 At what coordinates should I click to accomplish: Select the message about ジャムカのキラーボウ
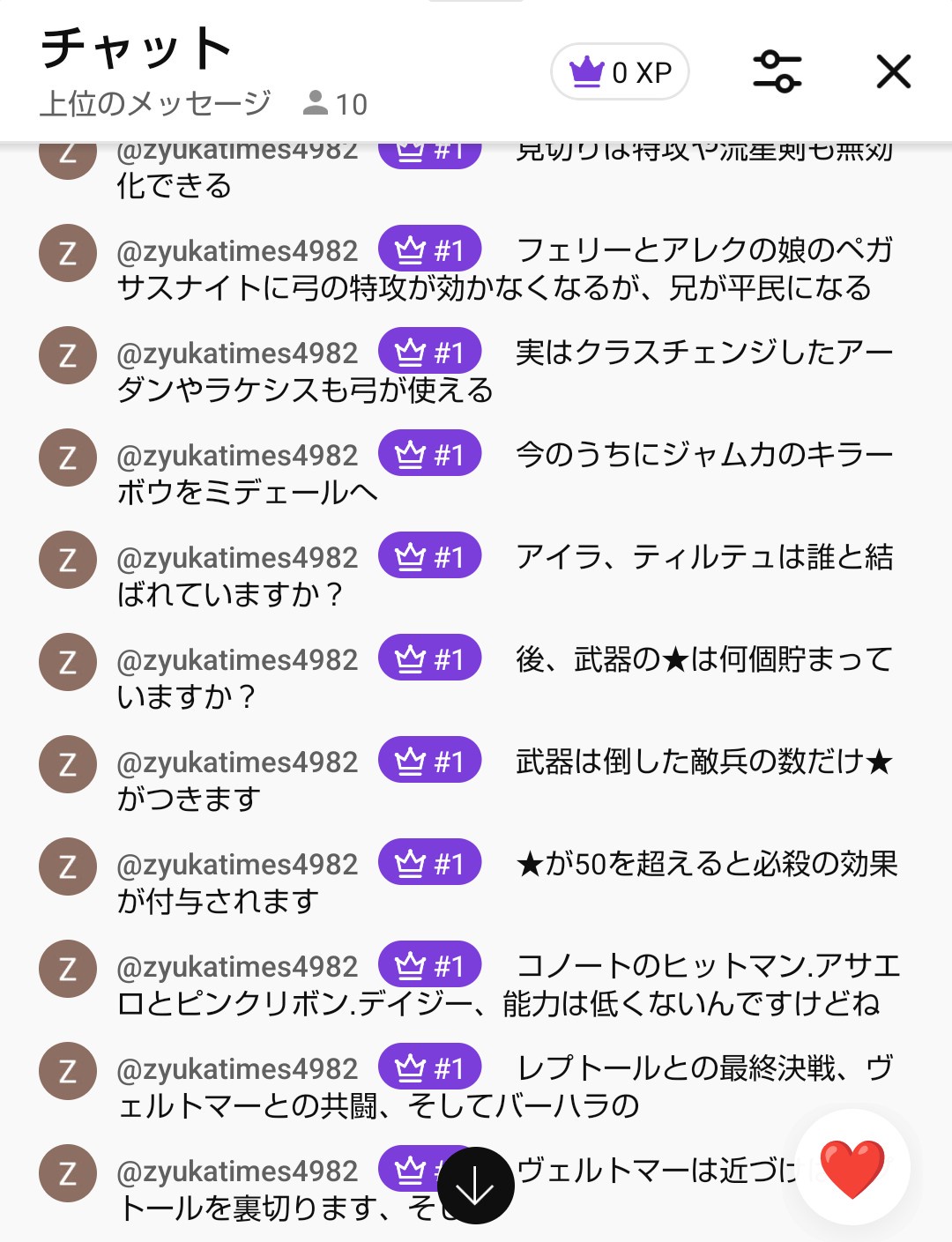pyautogui.click(x=476, y=472)
